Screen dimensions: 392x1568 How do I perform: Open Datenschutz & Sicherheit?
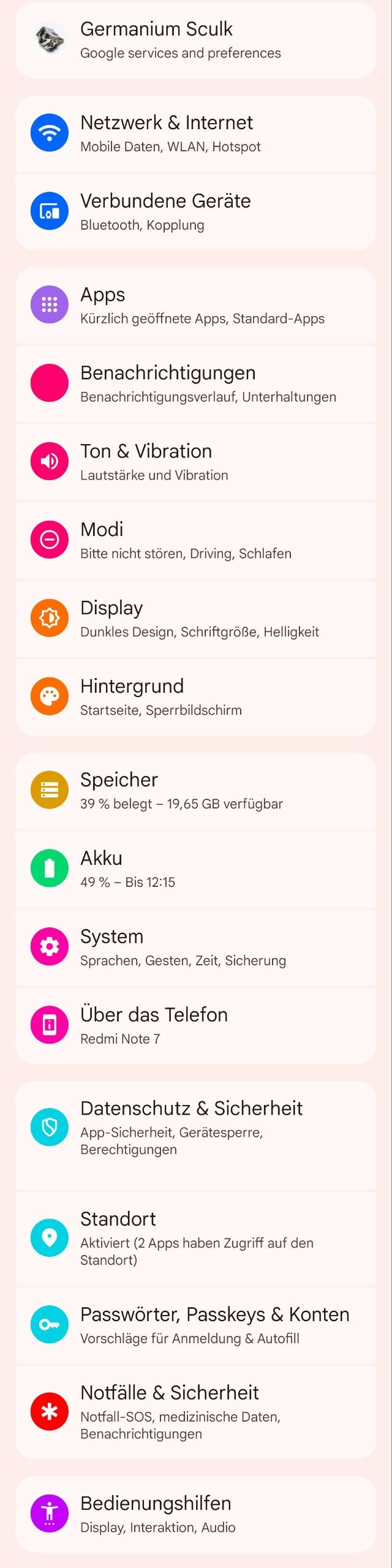(195, 1128)
